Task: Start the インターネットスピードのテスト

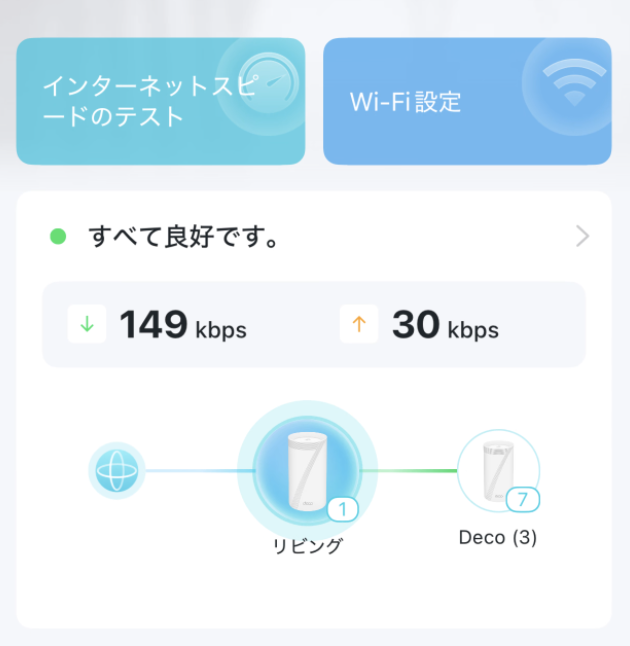Action: (160, 101)
